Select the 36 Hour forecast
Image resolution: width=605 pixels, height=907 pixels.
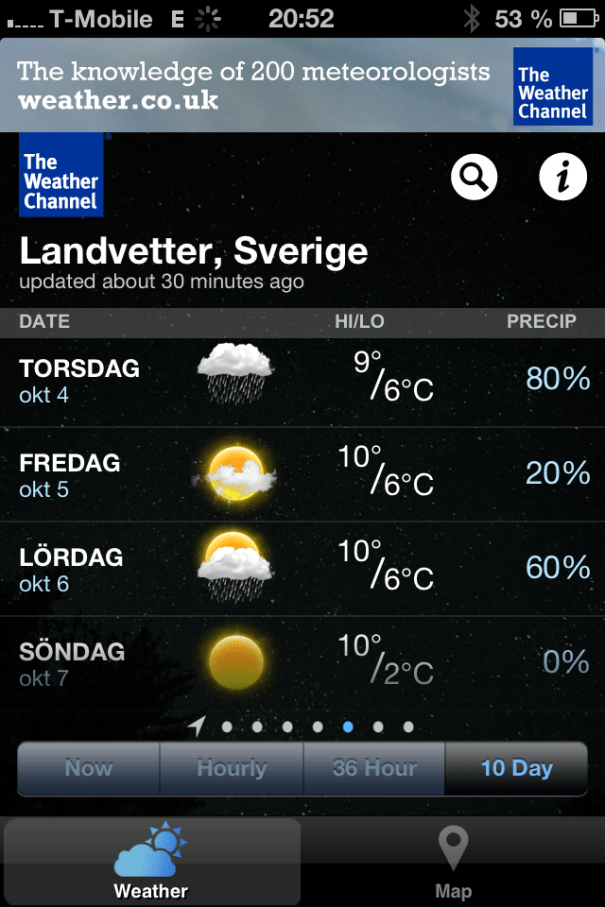(374, 768)
